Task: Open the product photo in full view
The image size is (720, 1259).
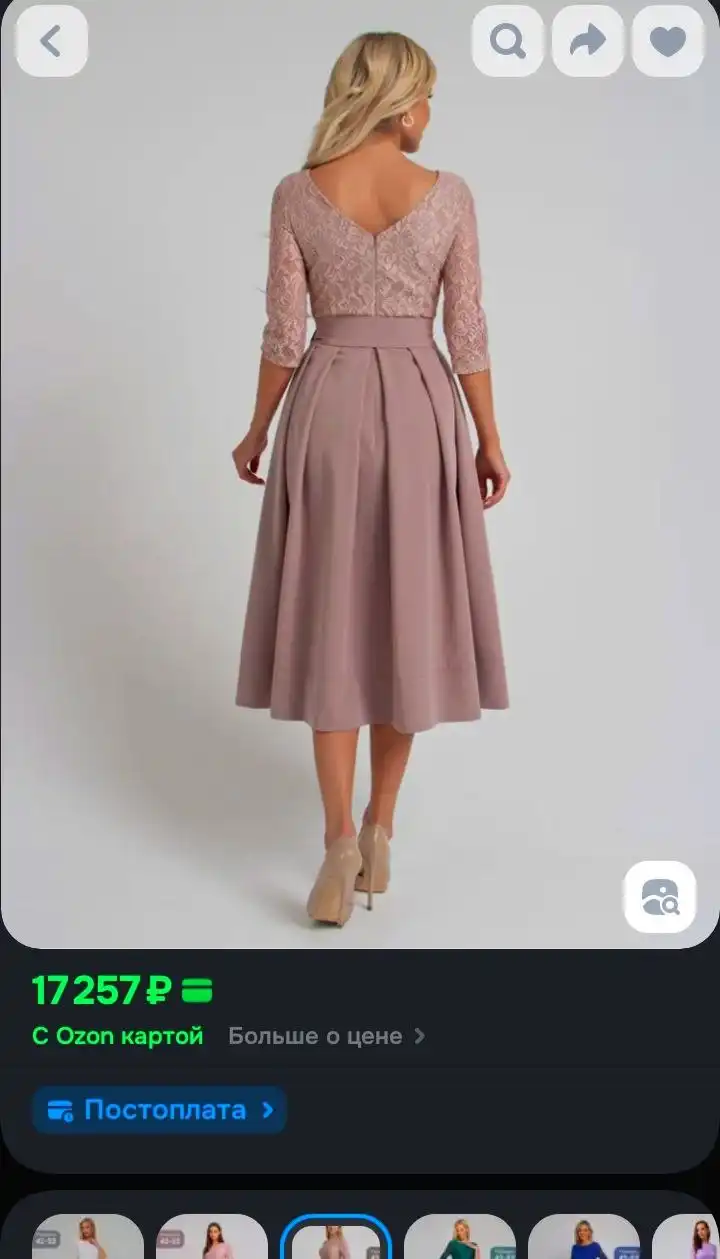Action: click(x=360, y=500)
